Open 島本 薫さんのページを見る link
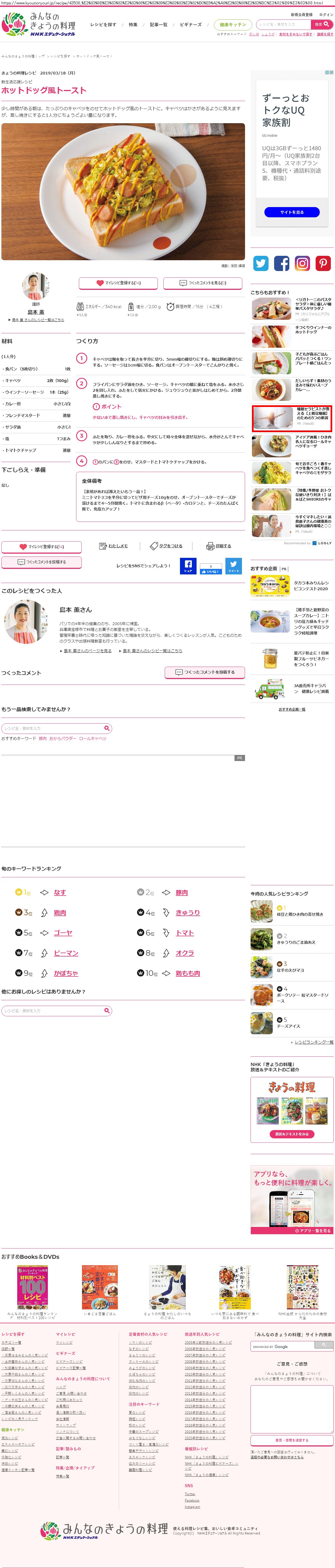The height and width of the screenshot is (1568, 335). point(88,651)
